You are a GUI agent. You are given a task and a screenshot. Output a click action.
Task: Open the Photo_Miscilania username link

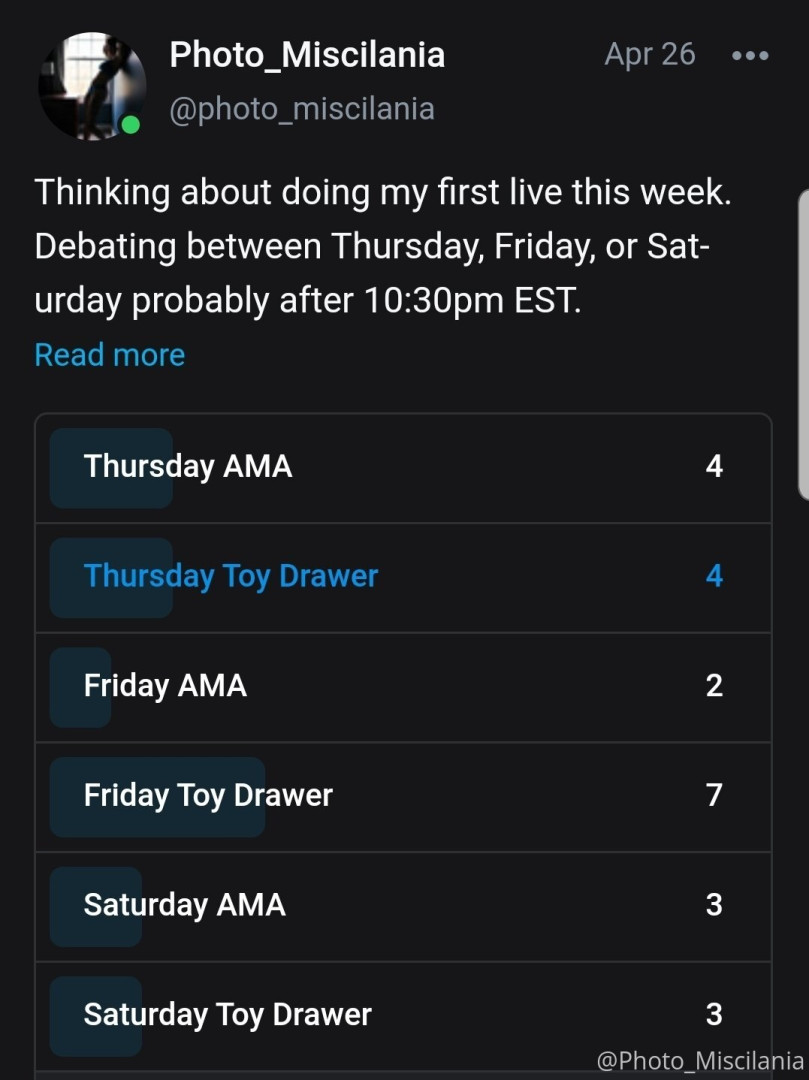pyautogui.click(x=307, y=54)
